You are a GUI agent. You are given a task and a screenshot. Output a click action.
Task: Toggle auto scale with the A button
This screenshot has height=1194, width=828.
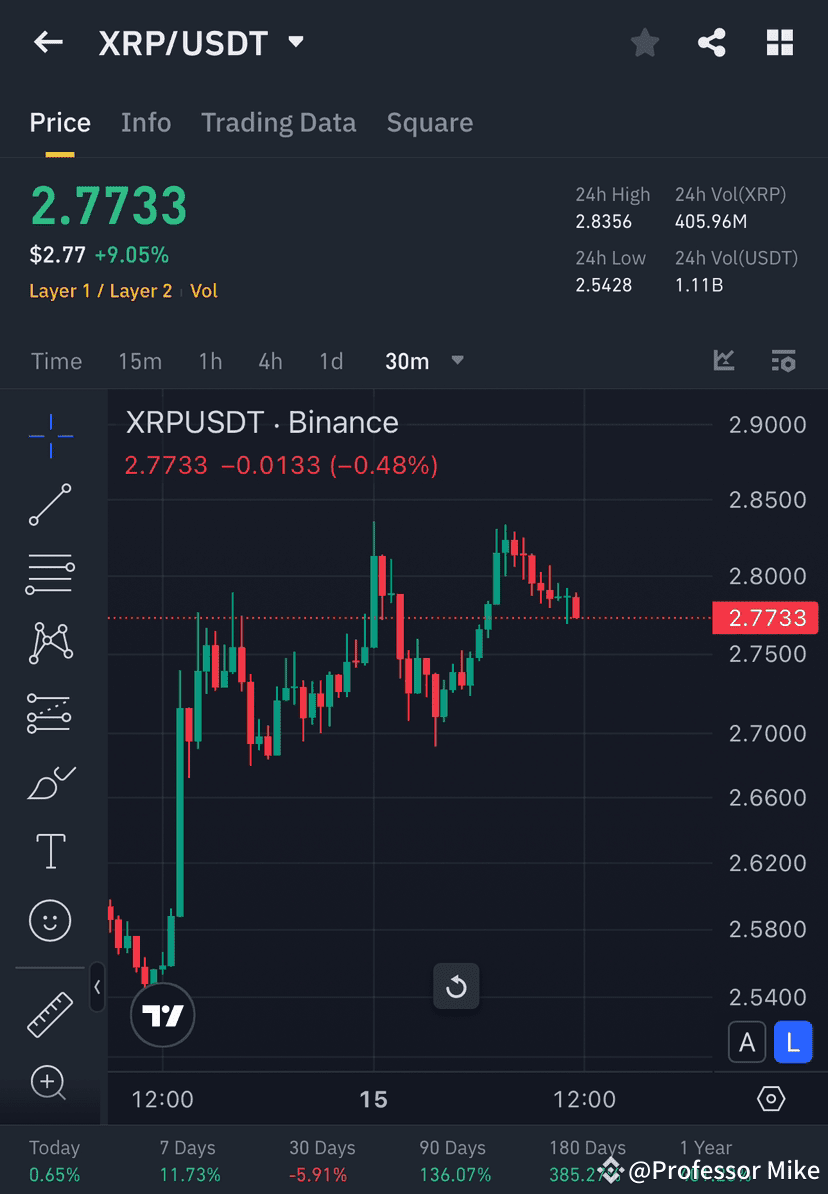(x=747, y=1042)
